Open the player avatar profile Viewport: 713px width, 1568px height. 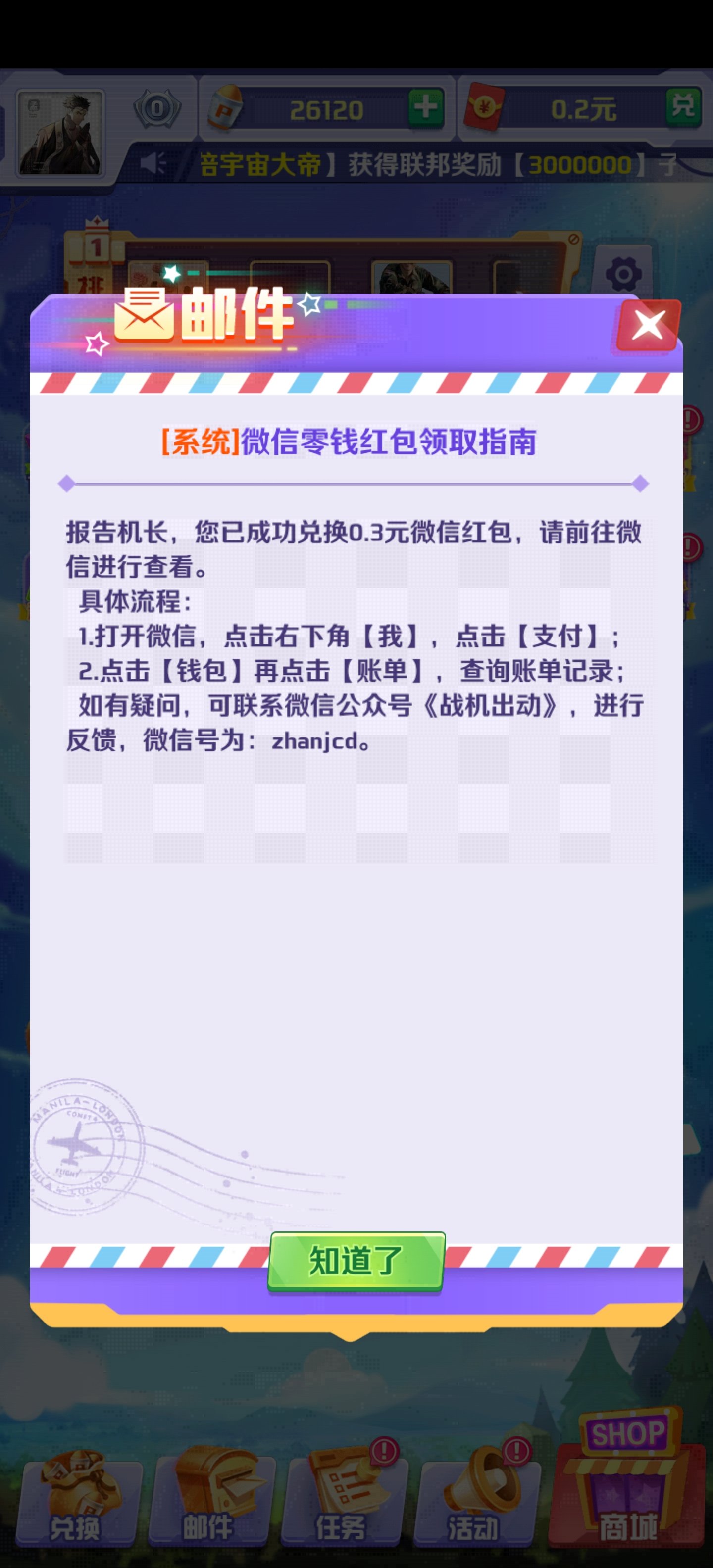[60, 133]
